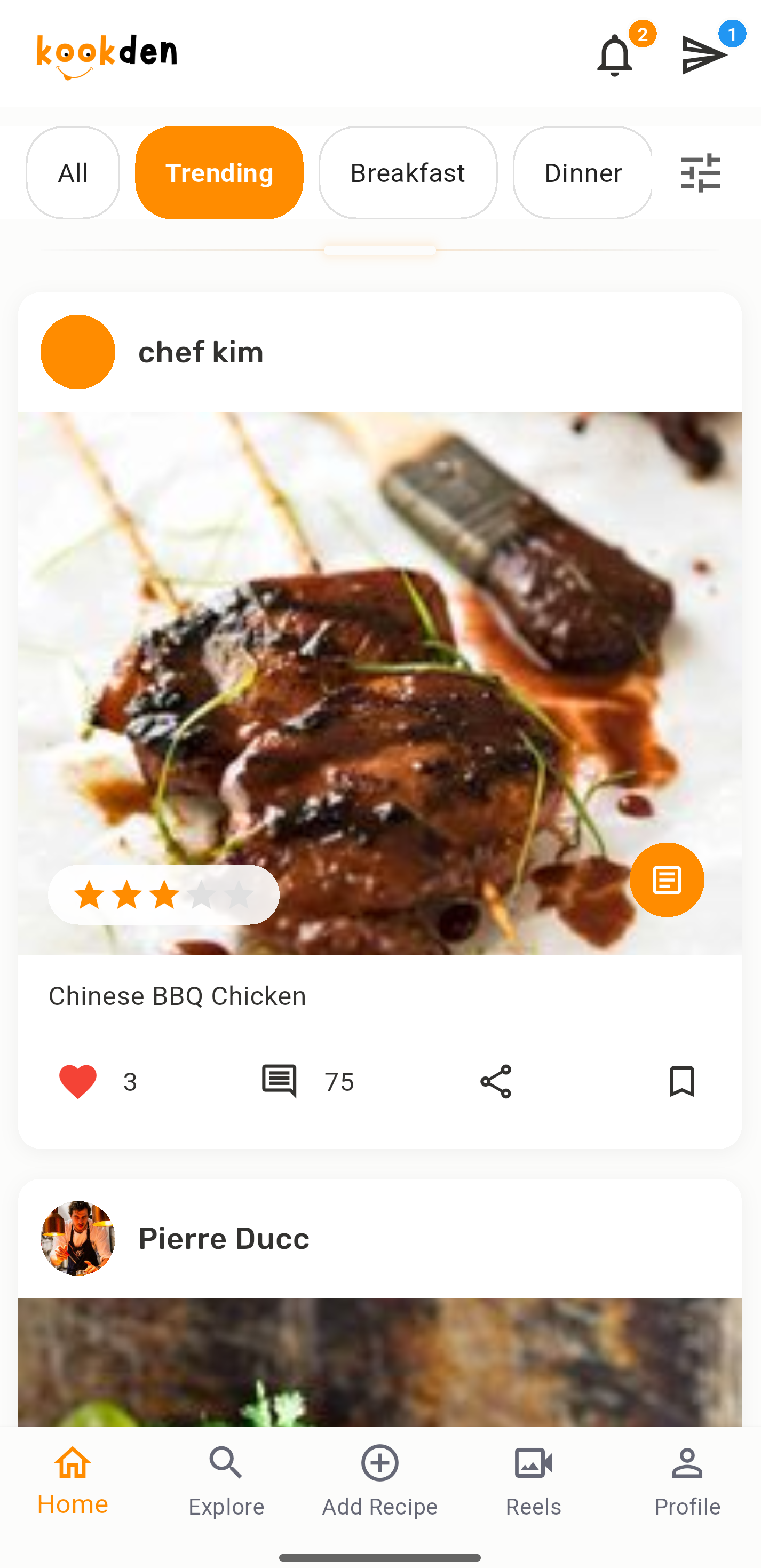Select the Trending filter chip
The height and width of the screenshot is (1568, 761).
pyautogui.click(x=219, y=173)
